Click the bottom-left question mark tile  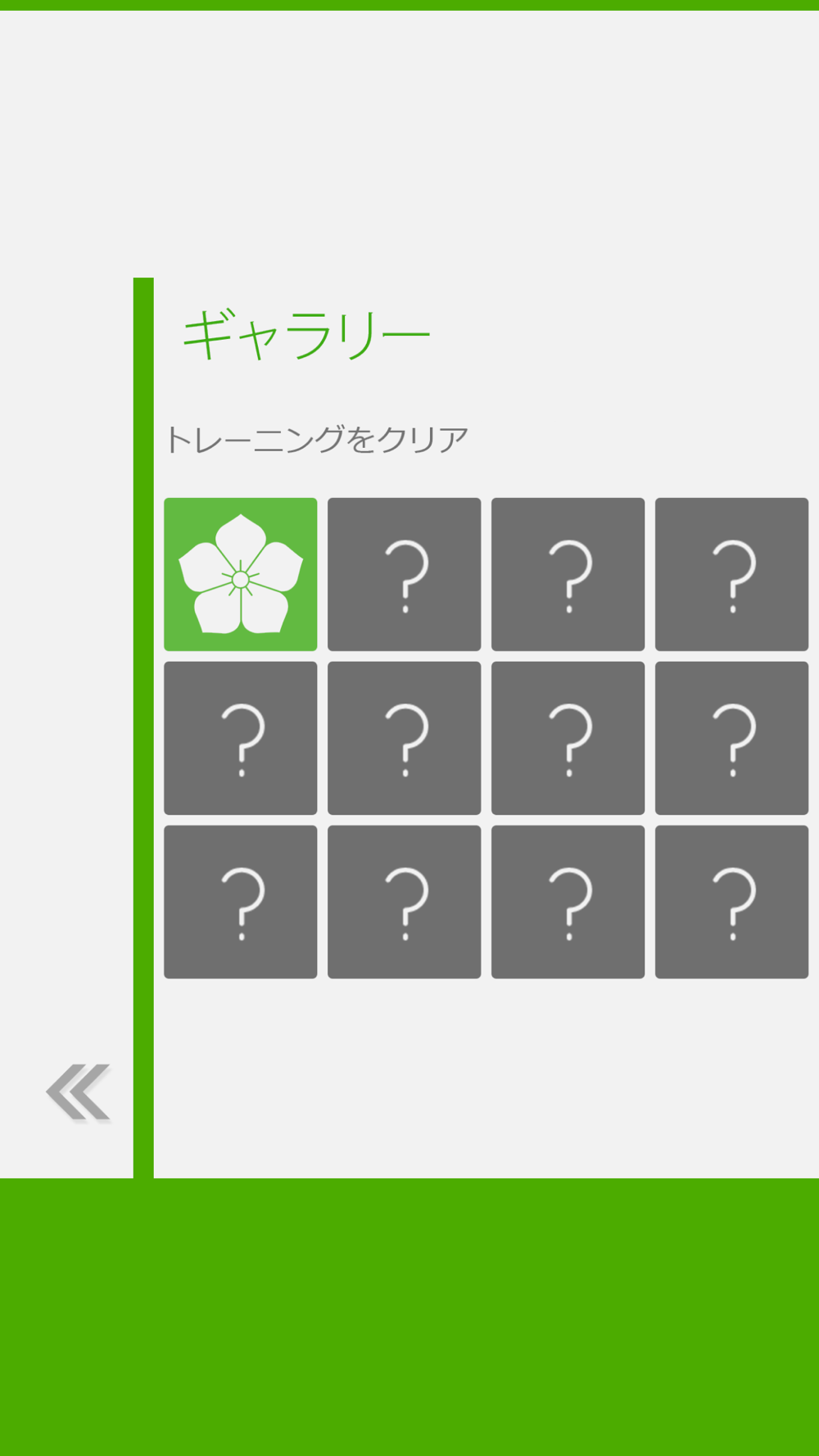[241, 900]
